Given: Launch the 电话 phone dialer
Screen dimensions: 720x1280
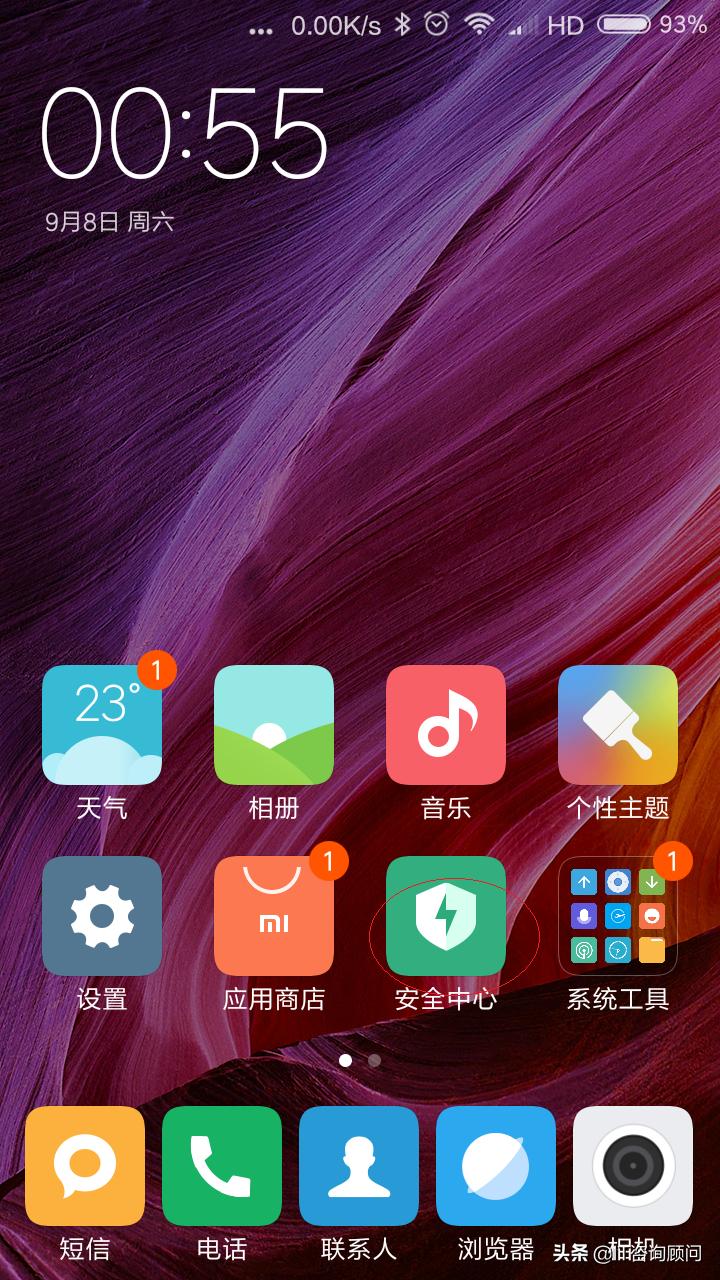Looking at the screenshot, I should [222, 1166].
